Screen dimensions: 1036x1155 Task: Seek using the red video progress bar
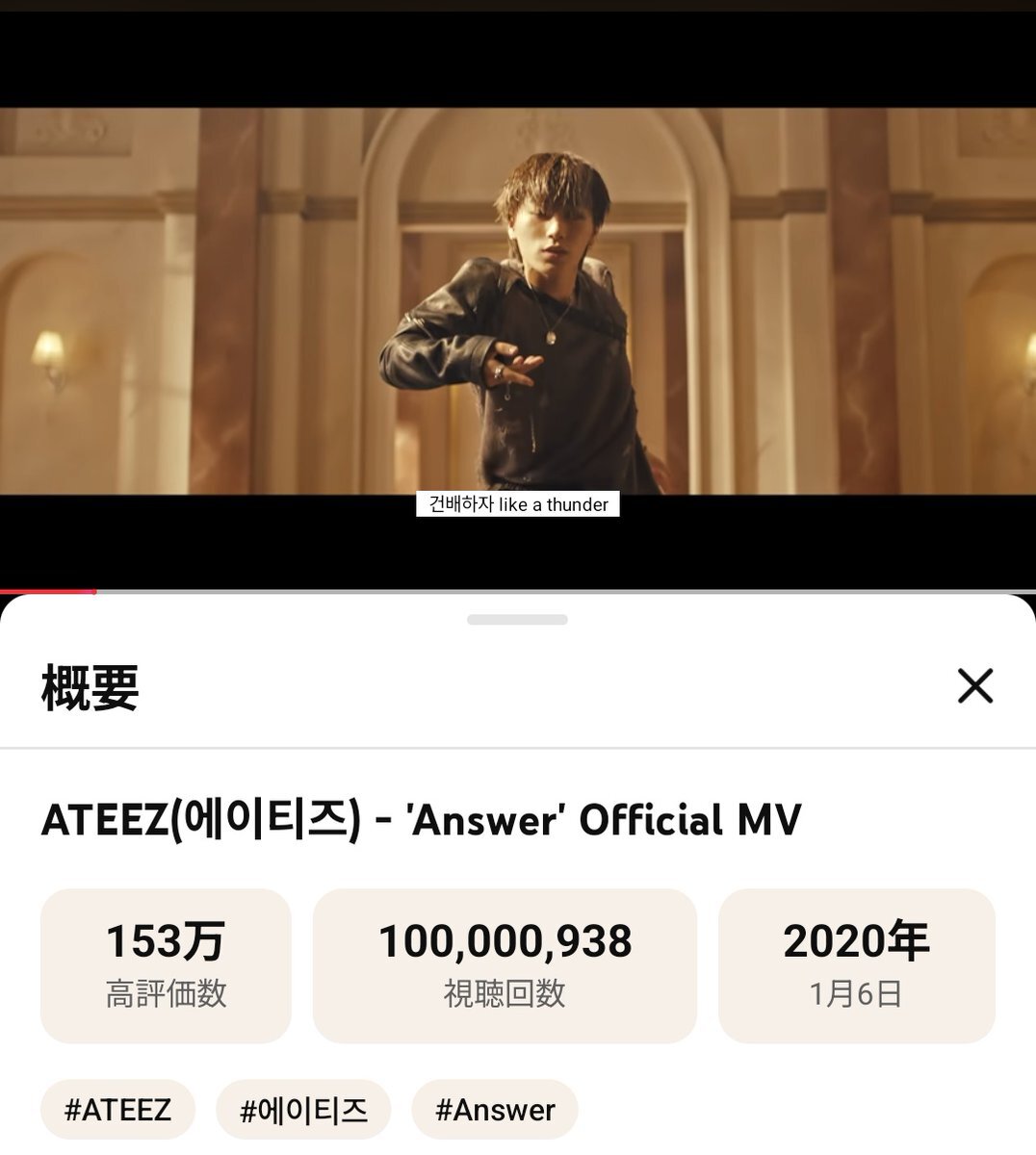click(x=518, y=591)
